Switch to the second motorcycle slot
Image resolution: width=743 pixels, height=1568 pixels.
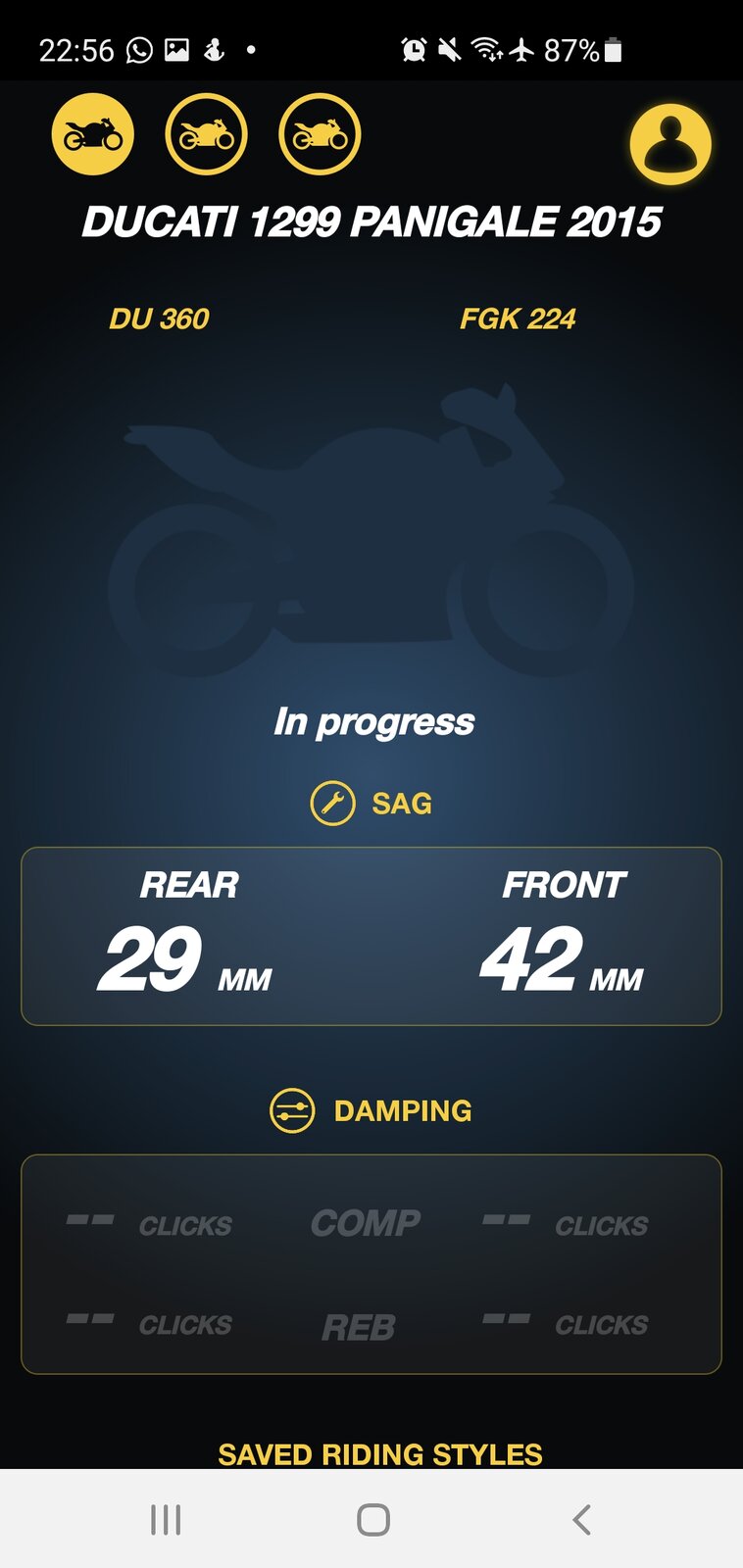[207, 134]
